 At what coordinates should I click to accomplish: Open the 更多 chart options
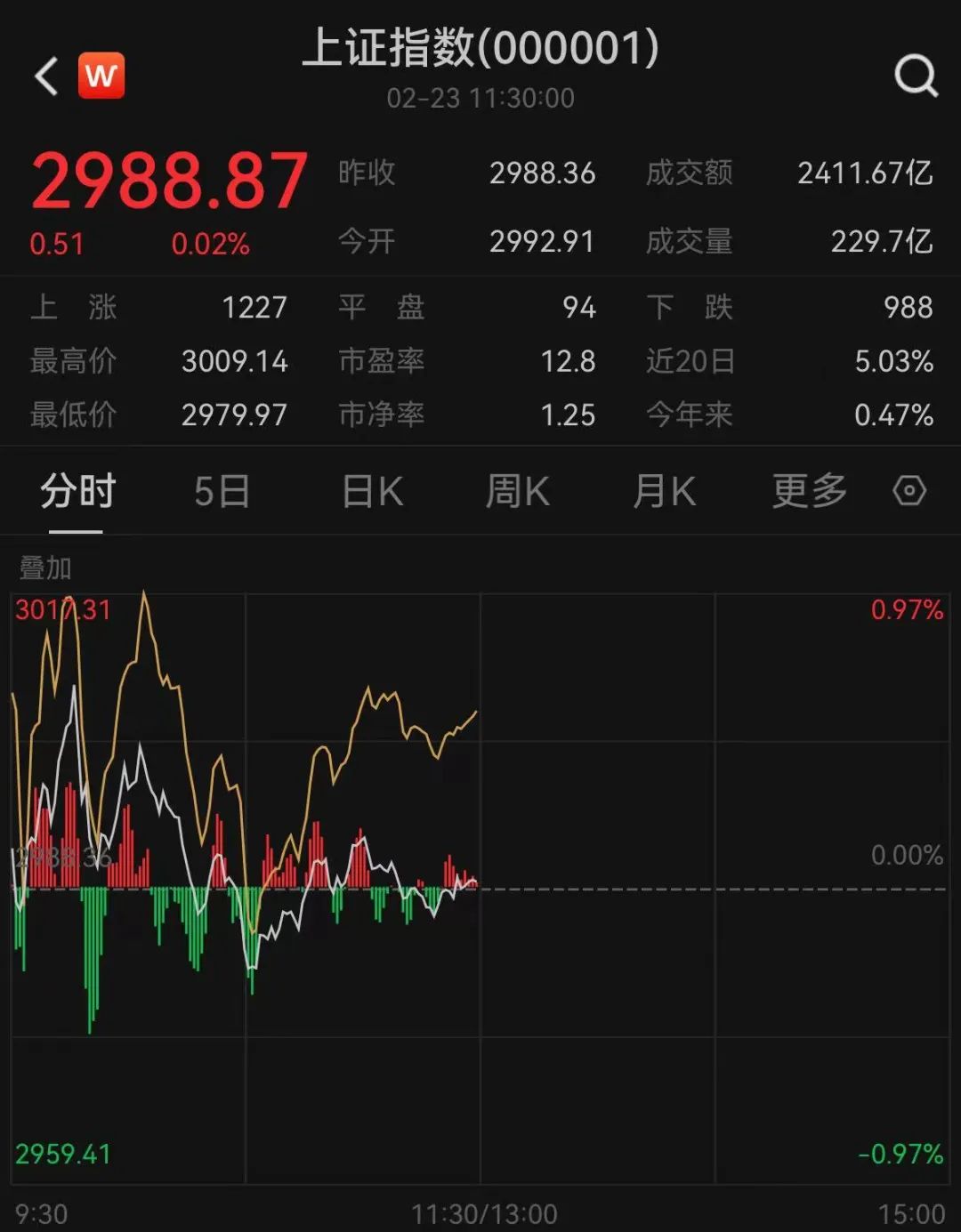coord(809,491)
